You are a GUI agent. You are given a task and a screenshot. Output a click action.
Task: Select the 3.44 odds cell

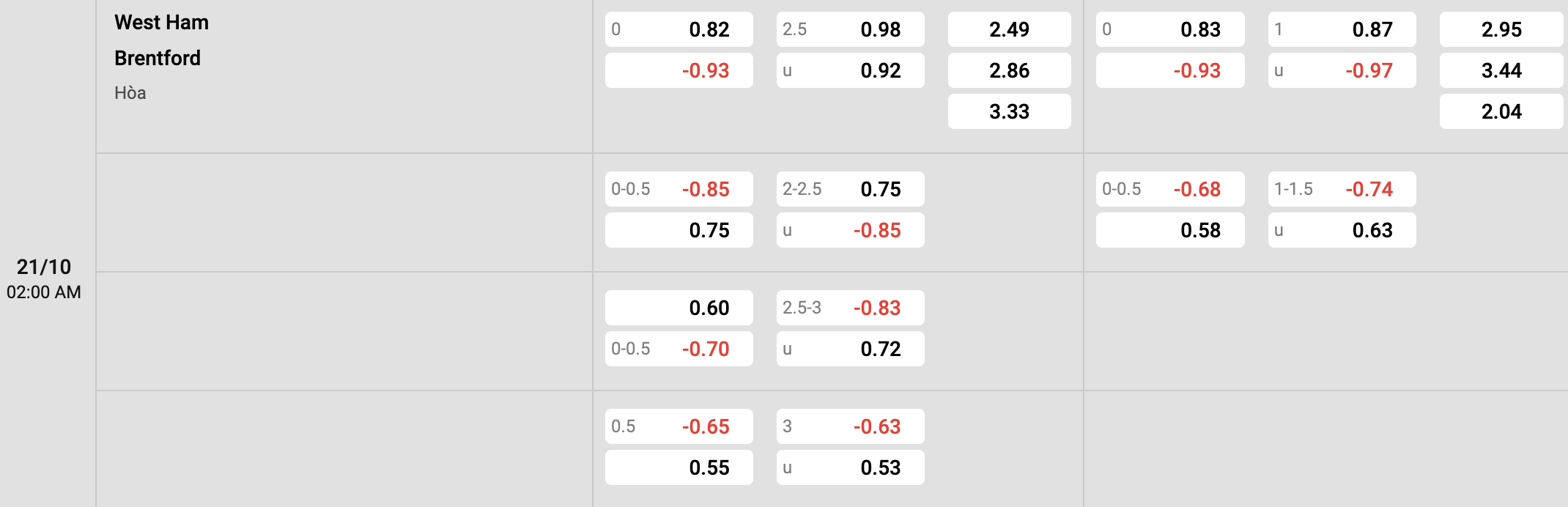[x=1501, y=70]
